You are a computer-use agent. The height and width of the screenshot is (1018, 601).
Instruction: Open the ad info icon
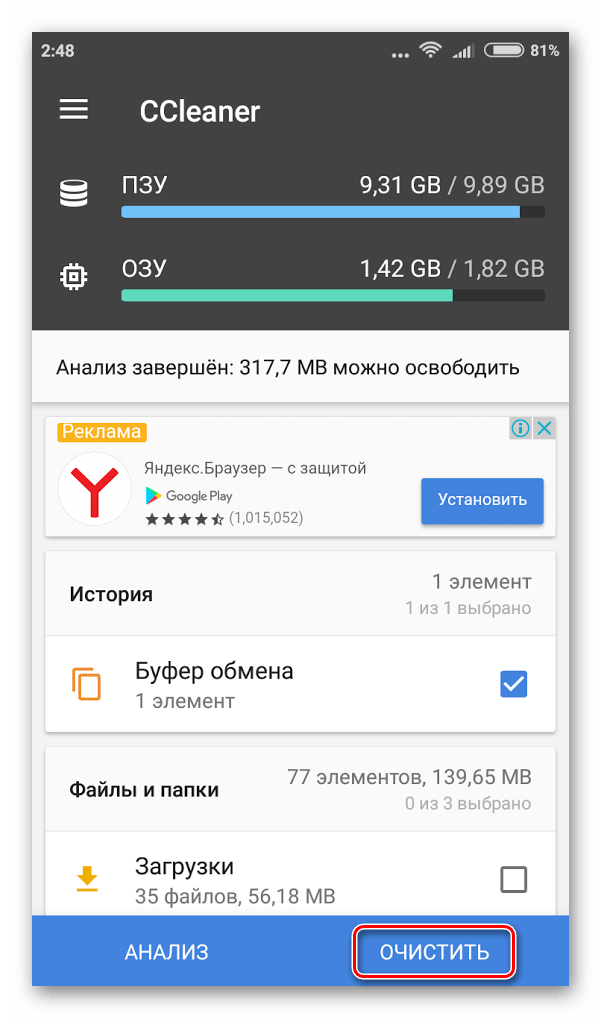coord(521,428)
